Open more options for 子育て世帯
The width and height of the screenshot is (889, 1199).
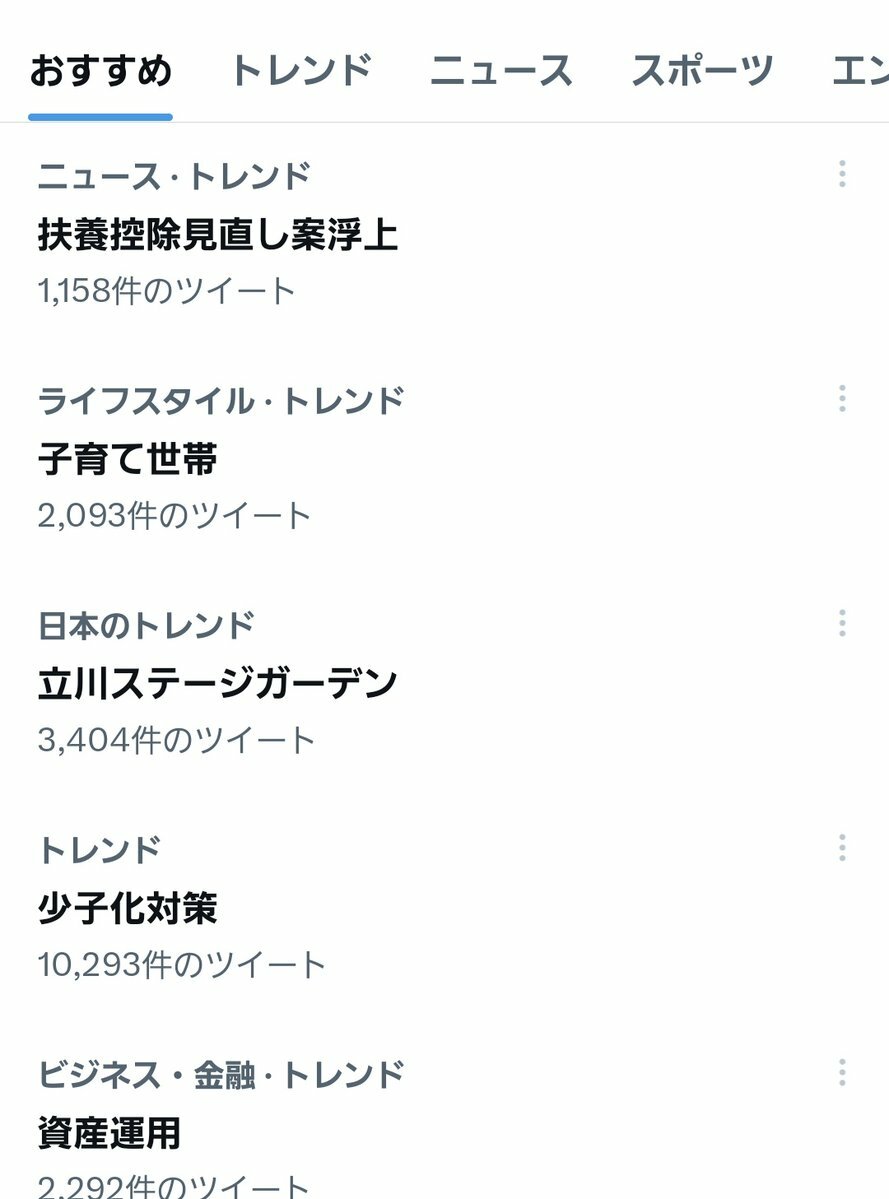tap(842, 399)
